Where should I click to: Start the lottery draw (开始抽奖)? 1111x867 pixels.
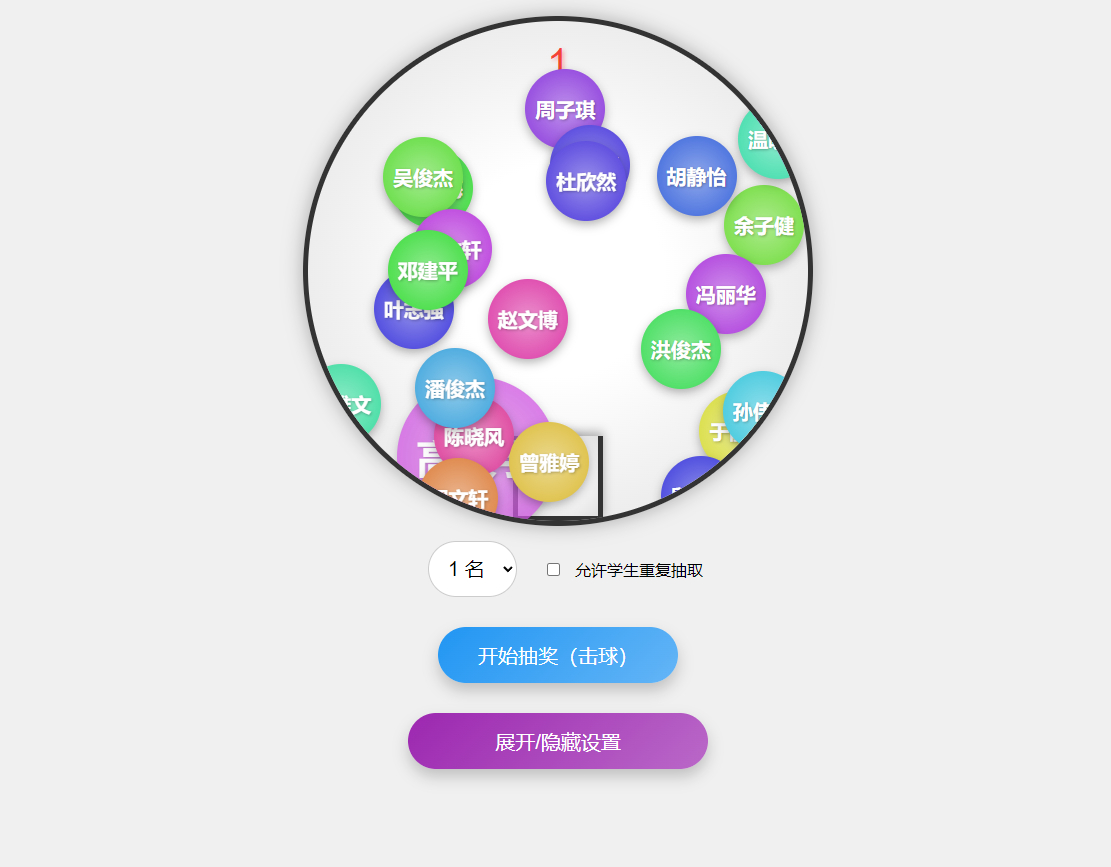[557, 655]
